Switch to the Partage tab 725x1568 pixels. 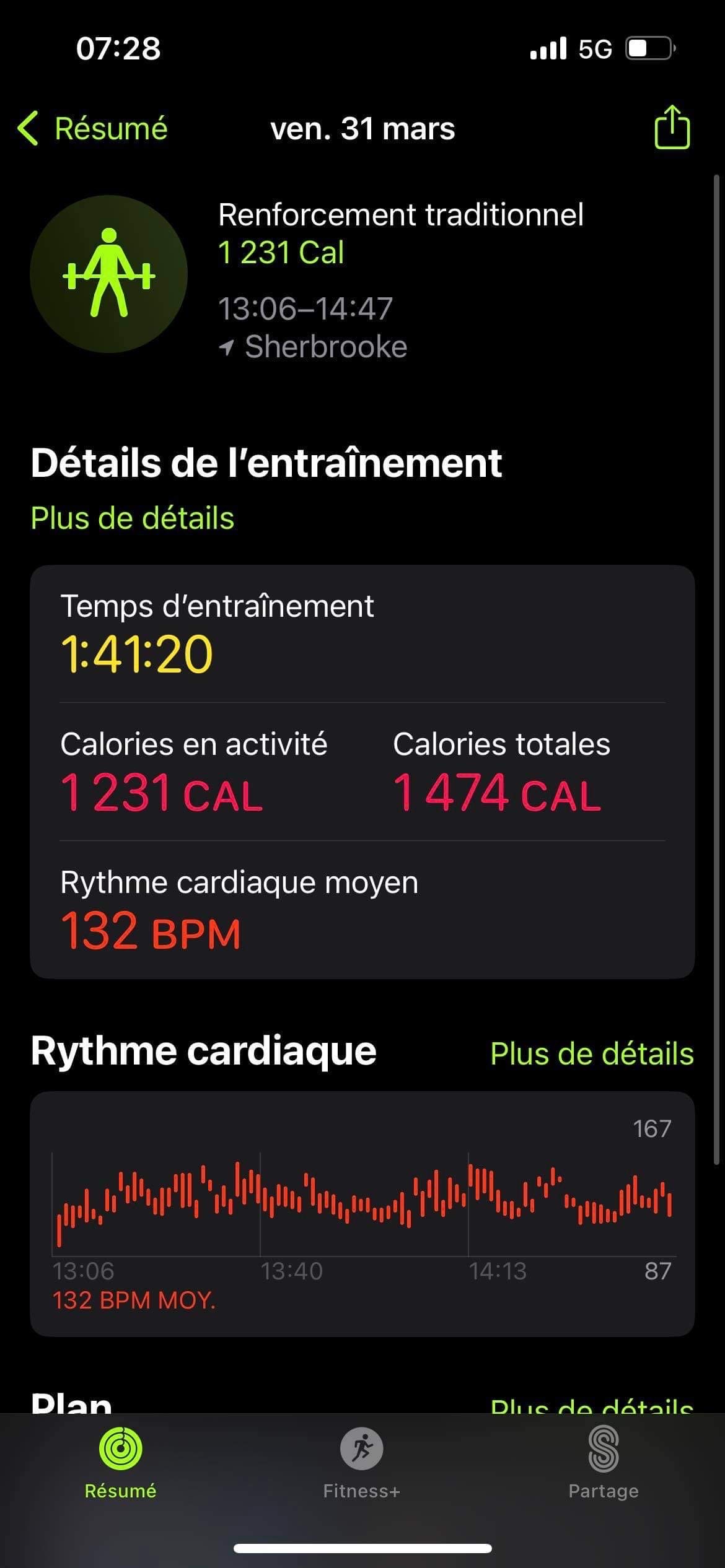click(x=603, y=1462)
